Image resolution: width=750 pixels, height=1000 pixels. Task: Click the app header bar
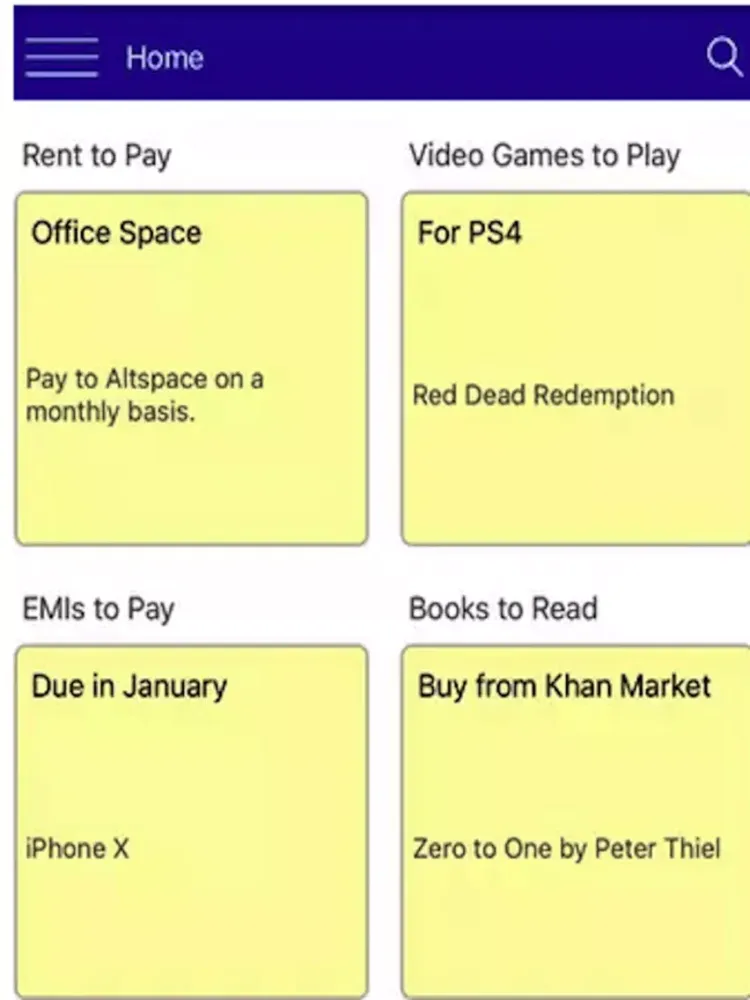click(375, 55)
